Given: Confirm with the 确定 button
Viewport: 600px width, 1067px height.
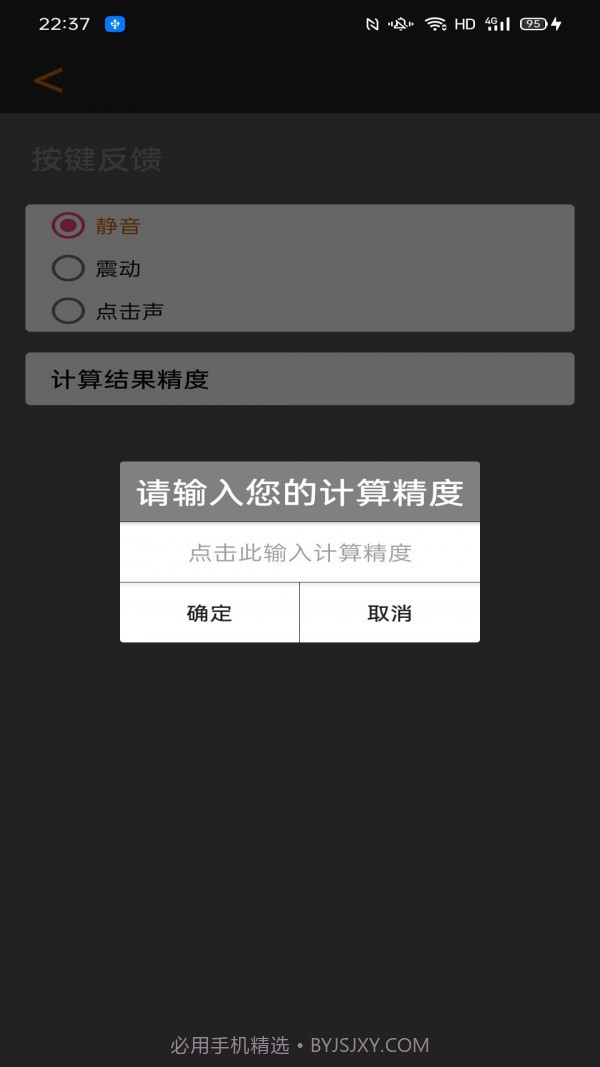Looking at the screenshot, I should [209, 613].
